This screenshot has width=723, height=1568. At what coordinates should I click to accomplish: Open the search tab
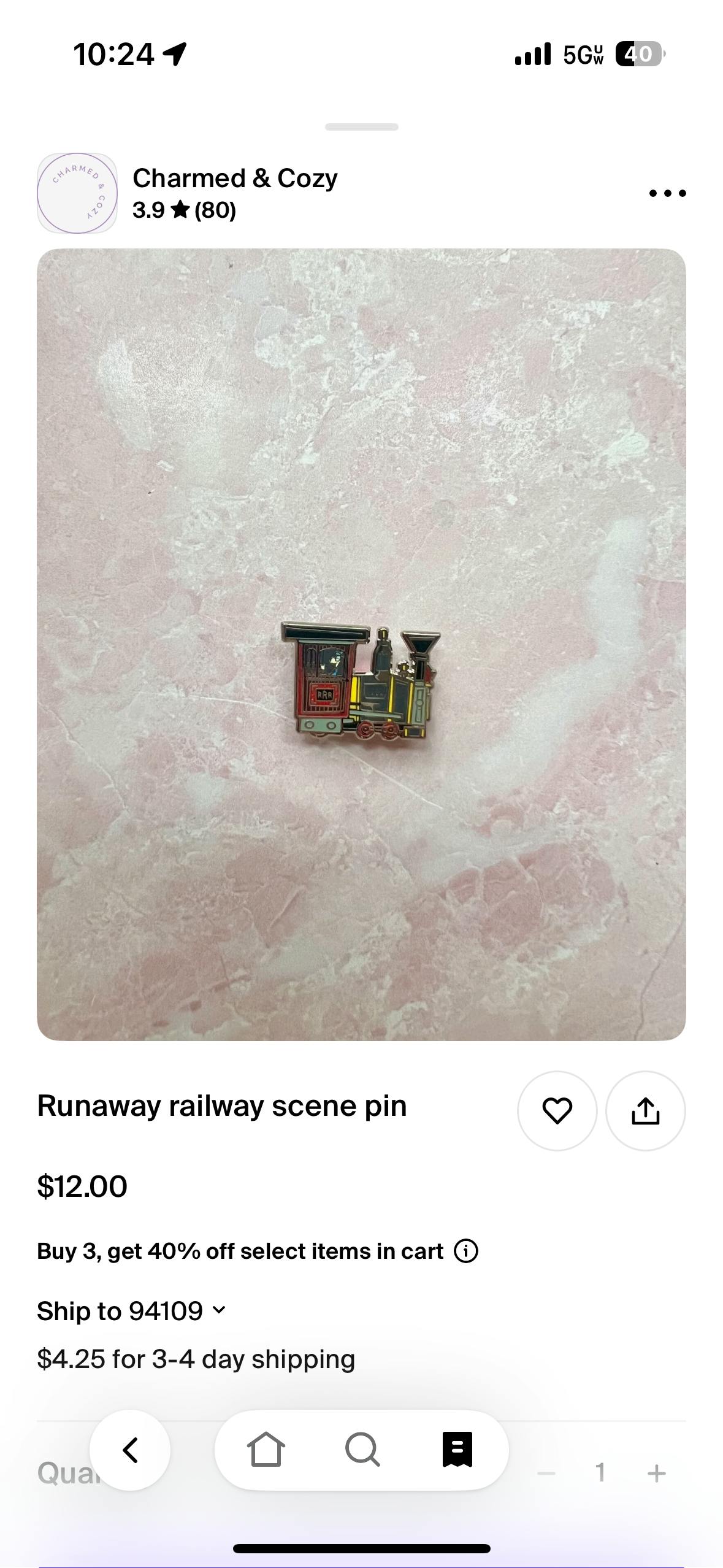coord(362,1450)
